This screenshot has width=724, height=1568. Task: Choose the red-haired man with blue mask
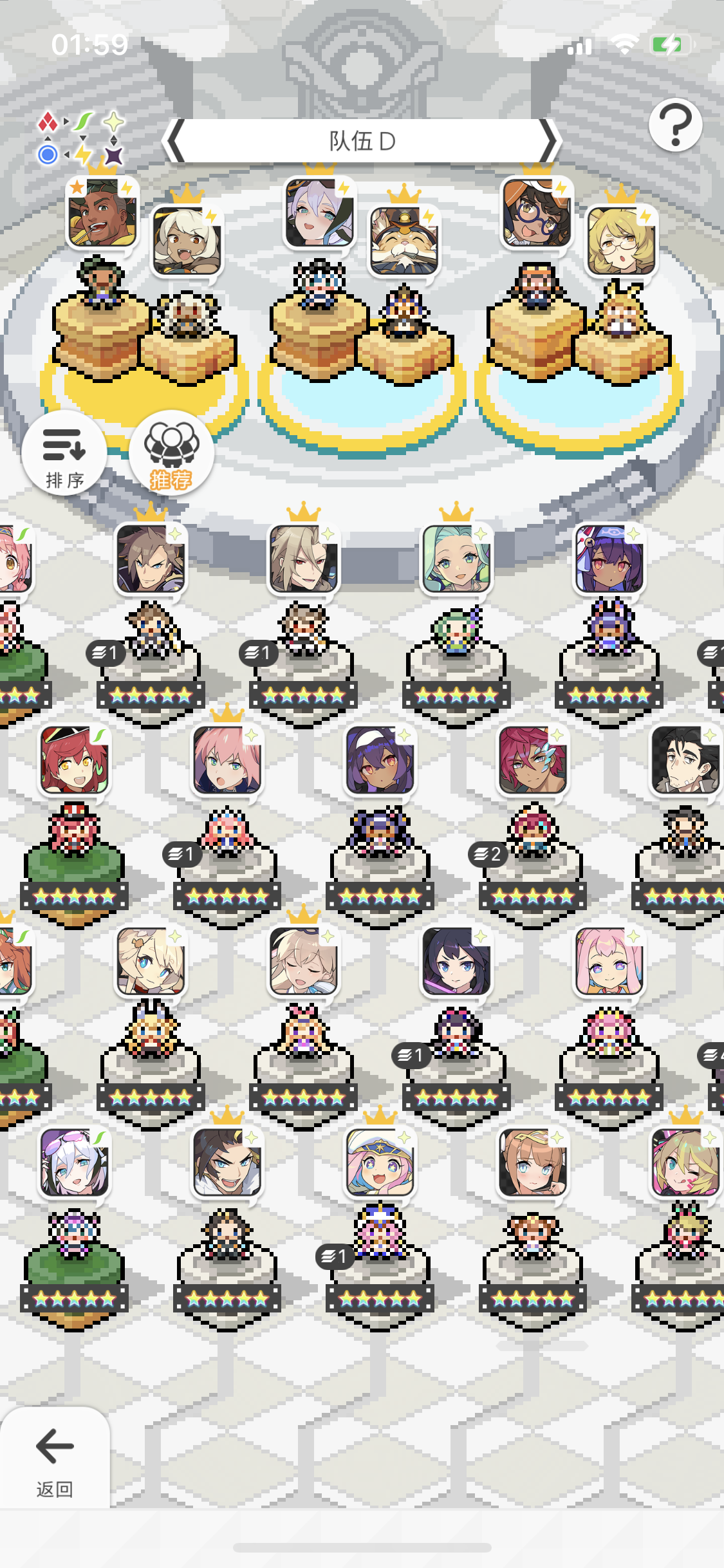pyautogui.click(x=532, y=760)
